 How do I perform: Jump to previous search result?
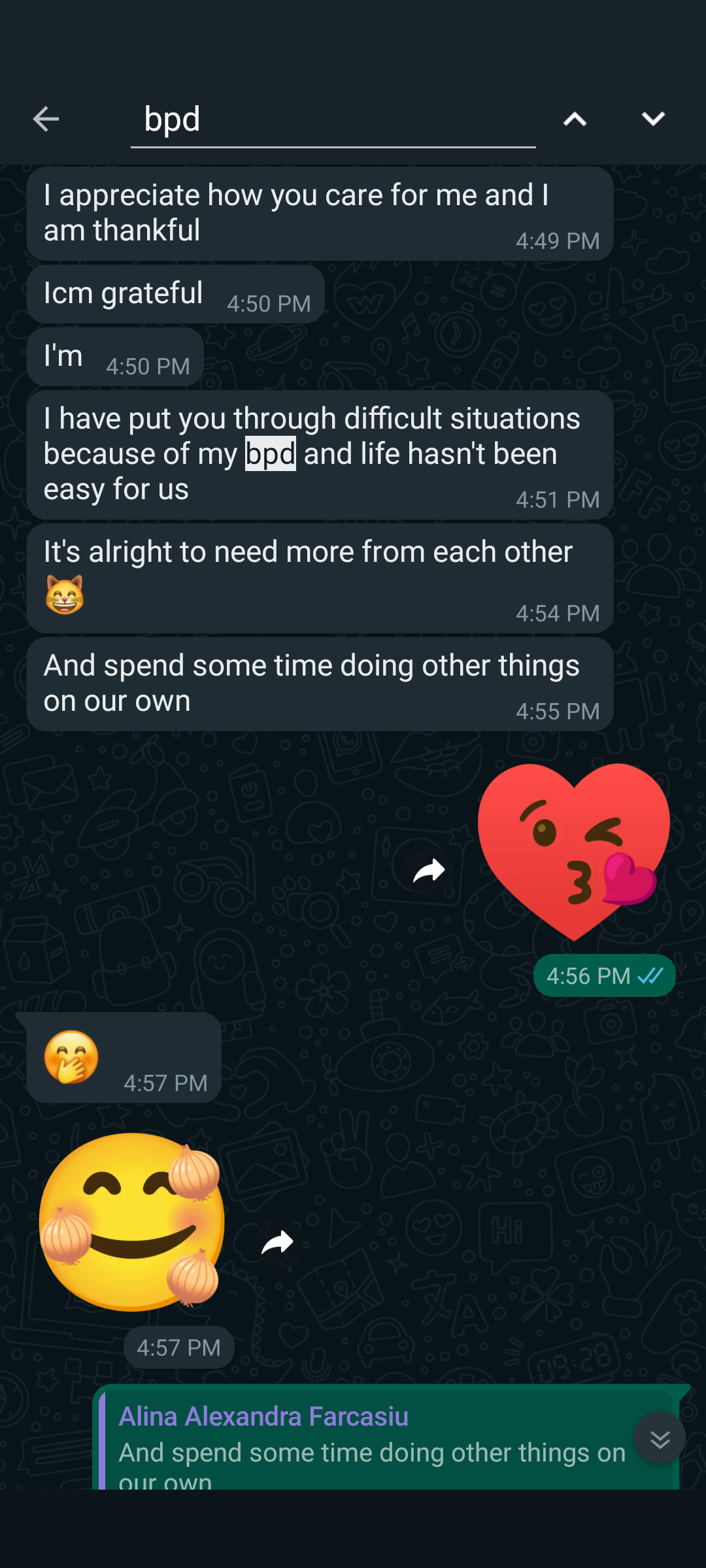tap(575, 120)
